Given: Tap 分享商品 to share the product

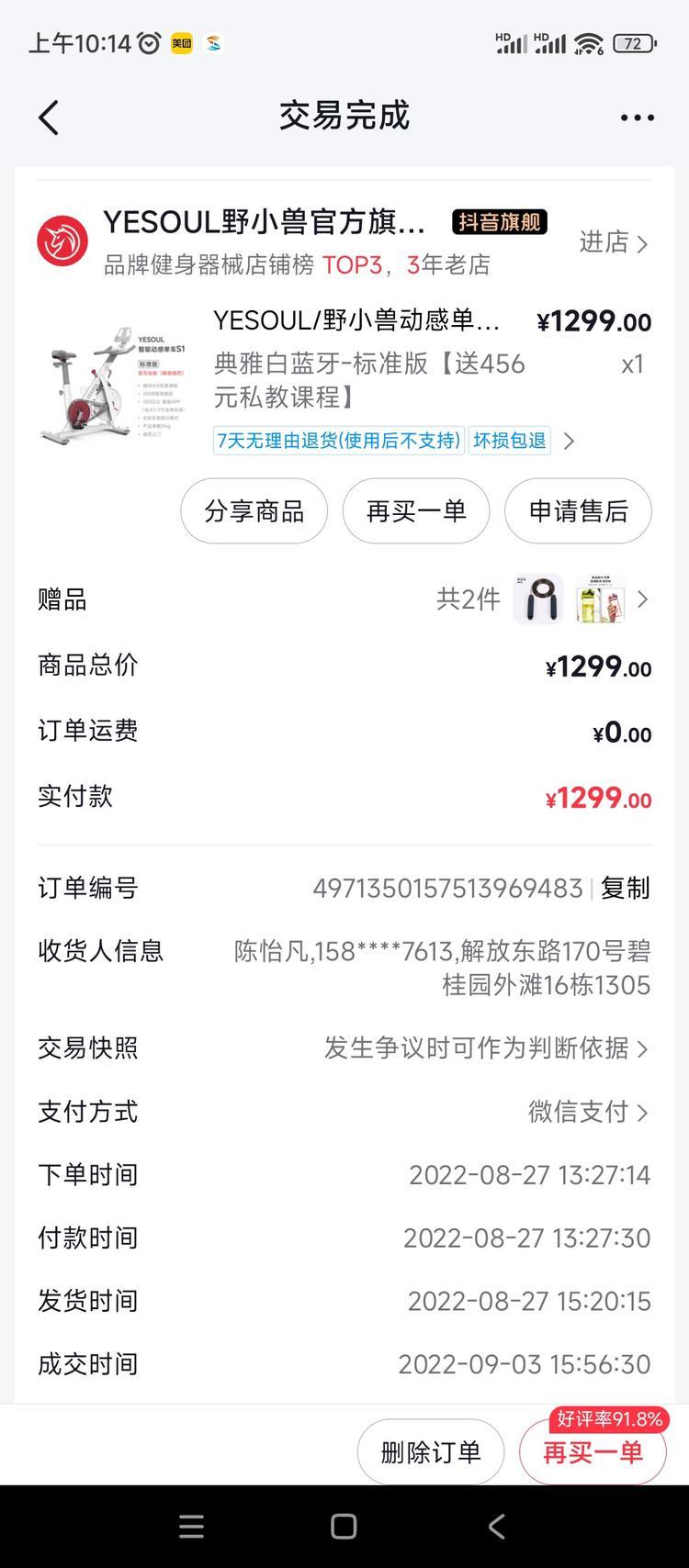Looking at the screenshot, I should 254,511.
